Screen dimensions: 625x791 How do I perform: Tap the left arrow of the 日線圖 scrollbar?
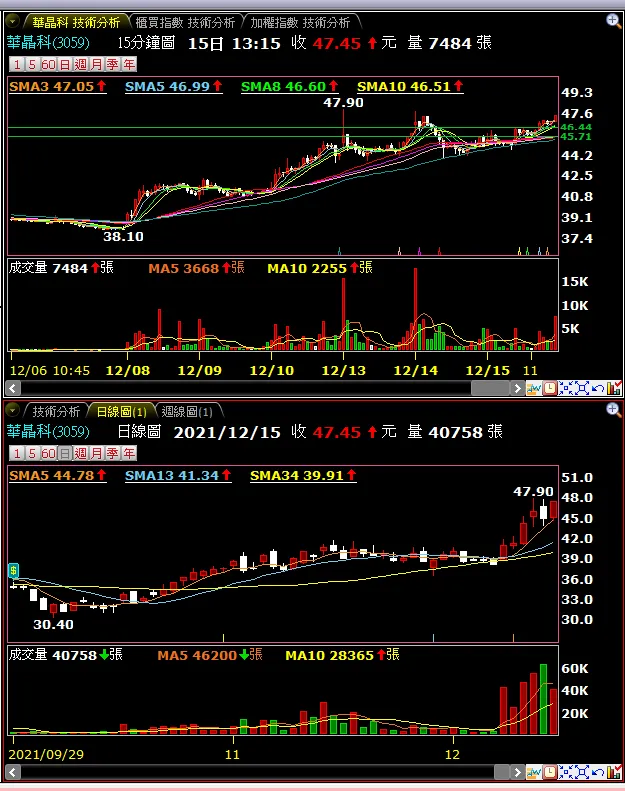click(14, 772)
